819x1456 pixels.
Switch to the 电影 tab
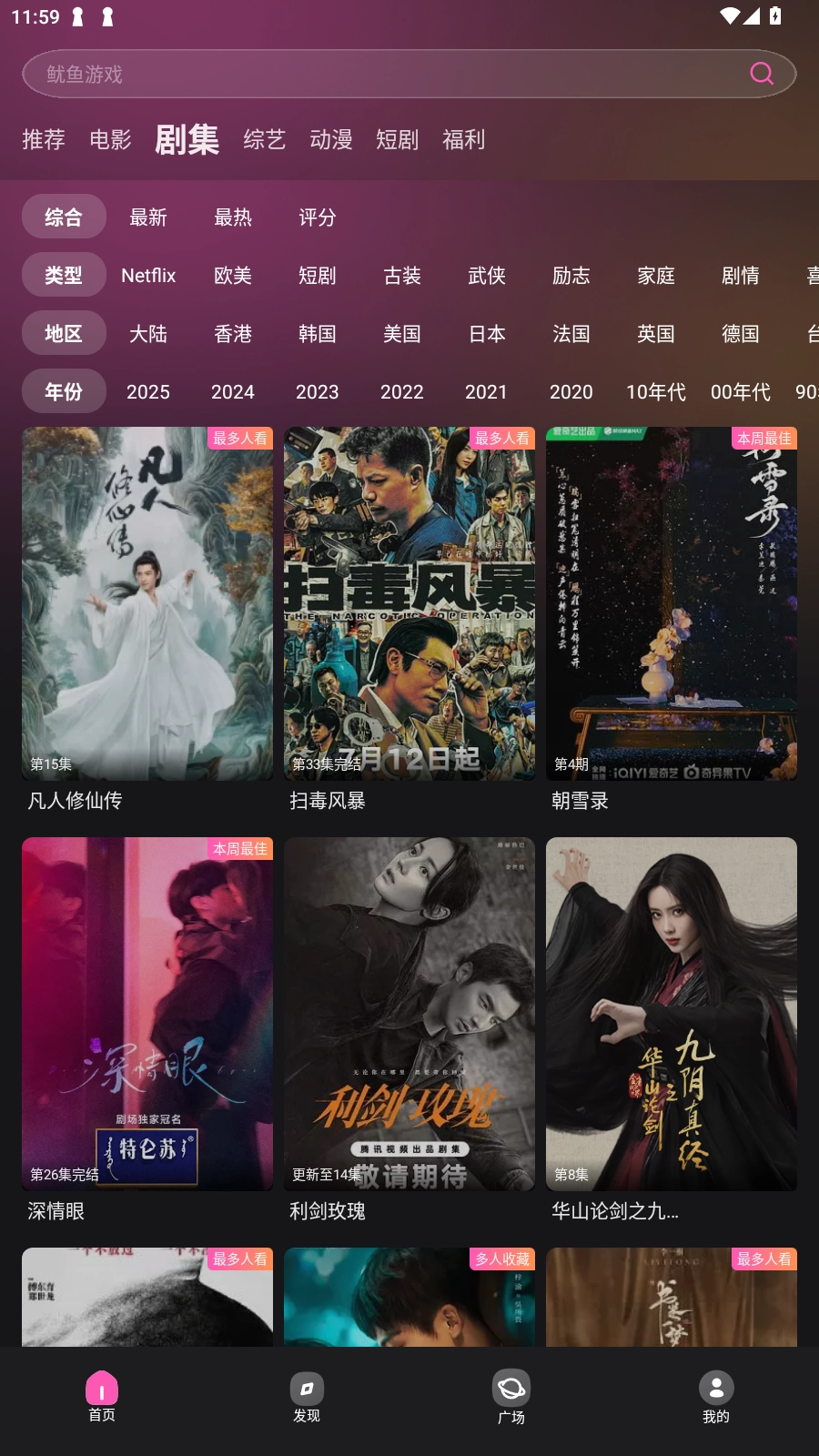pyautogui.click(x=110, y=139)
